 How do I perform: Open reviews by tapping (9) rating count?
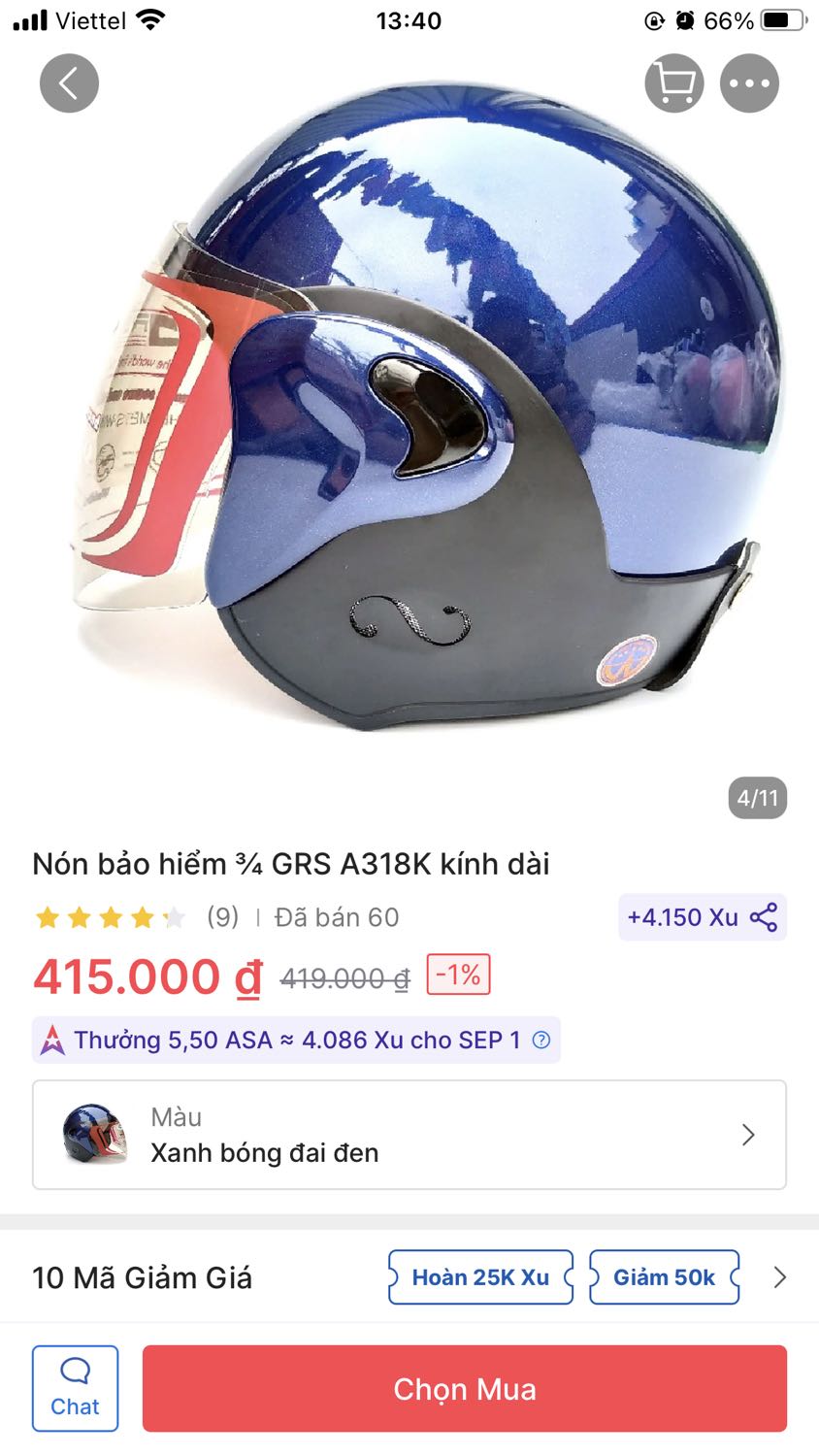222,916
